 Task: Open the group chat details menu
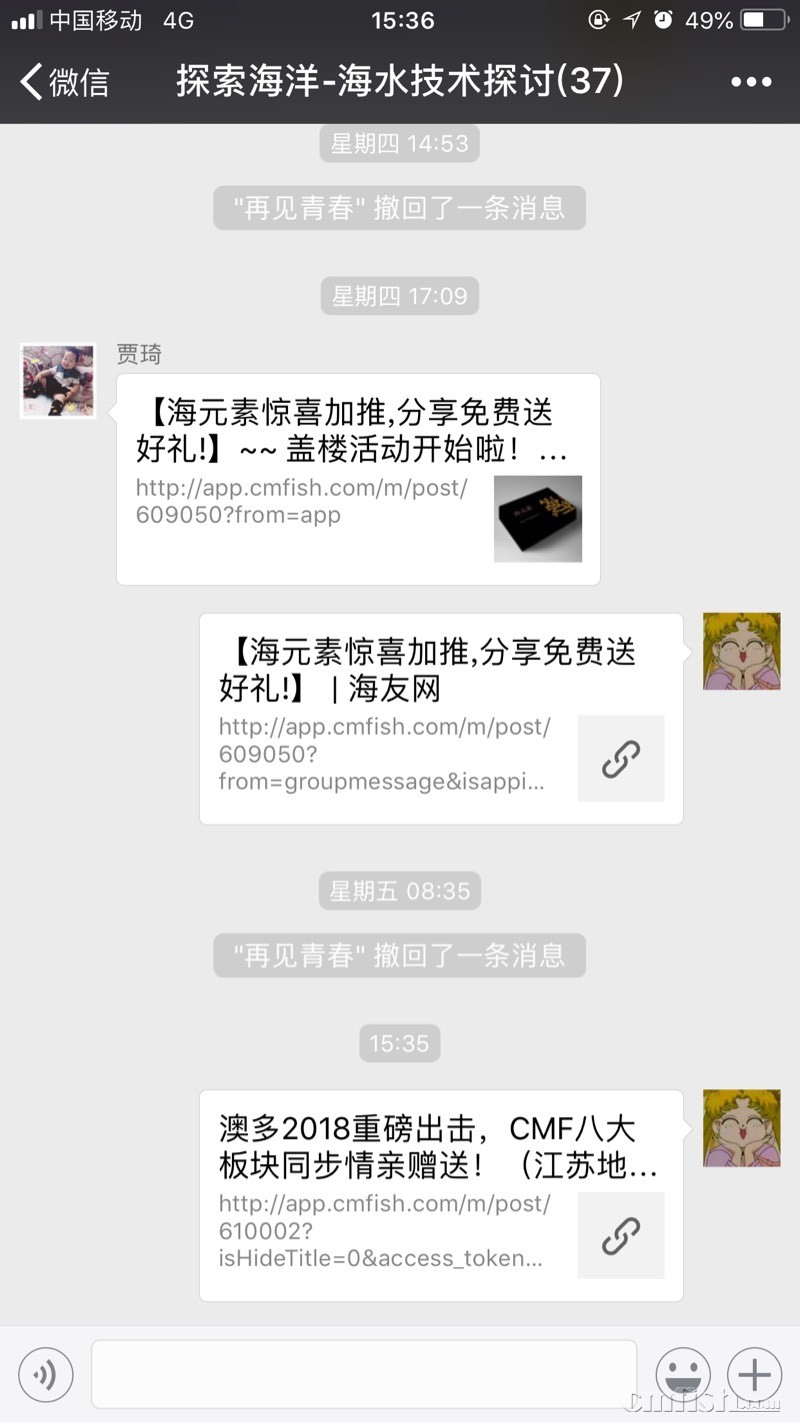point(751,82)
